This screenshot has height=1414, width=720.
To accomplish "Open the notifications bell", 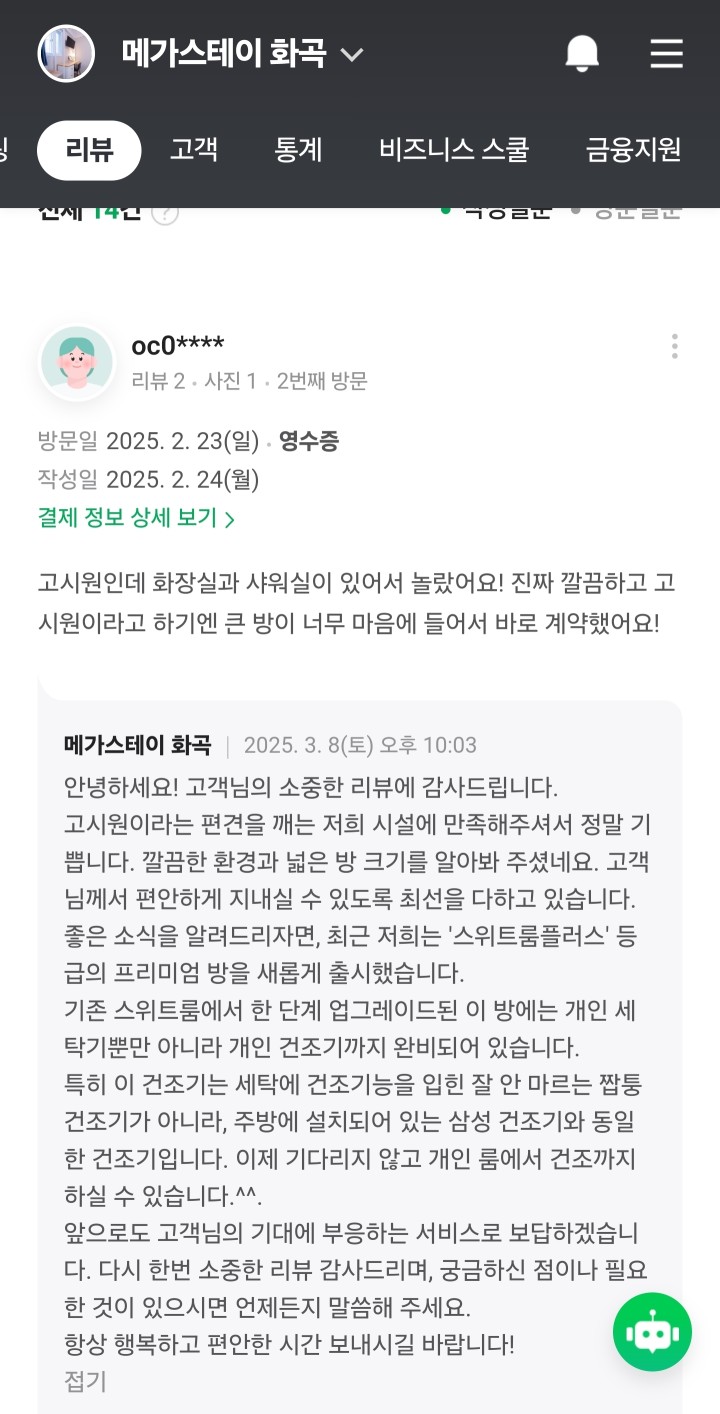I will click(582, 53).
